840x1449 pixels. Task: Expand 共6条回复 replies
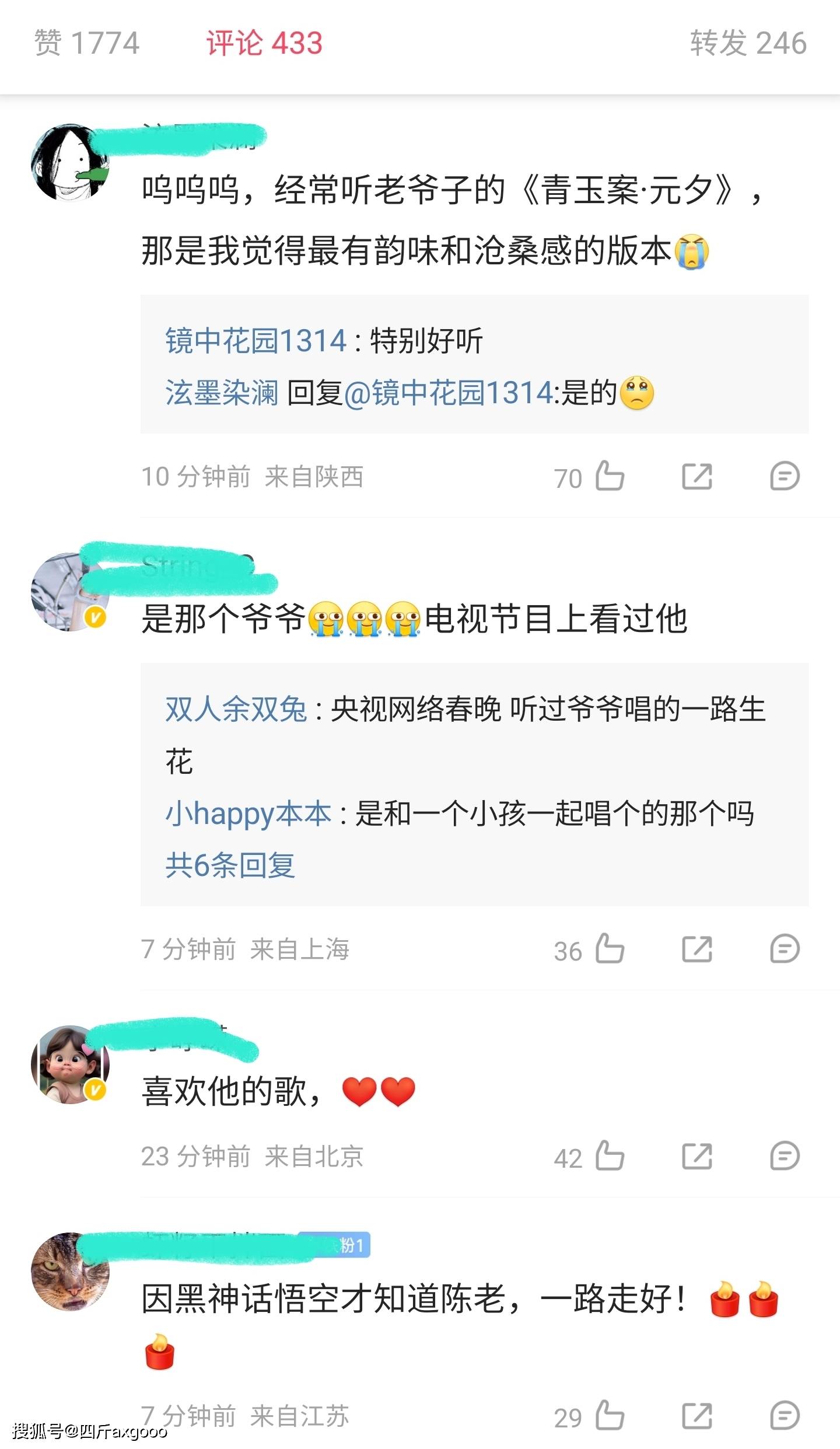230,865
